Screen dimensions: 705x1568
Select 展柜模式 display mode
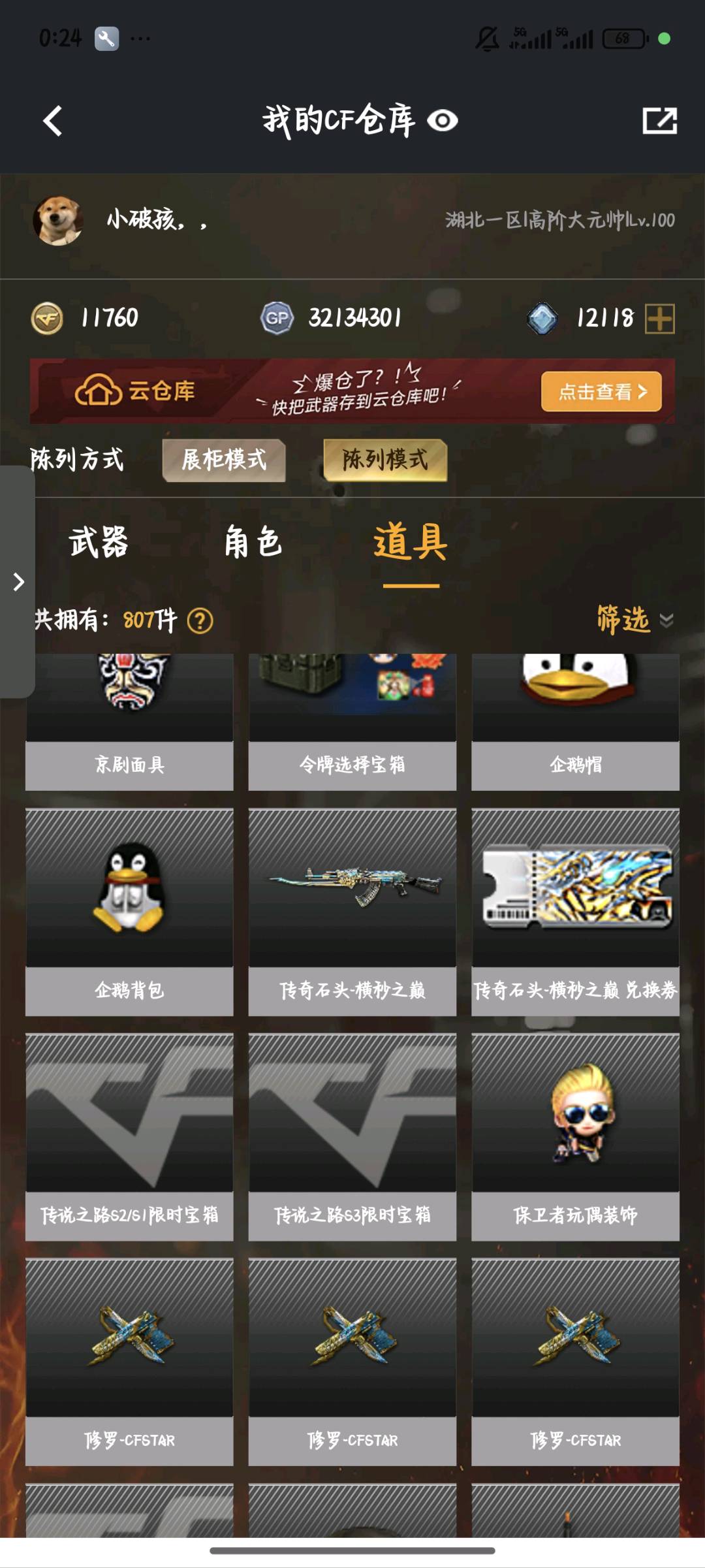224,460
